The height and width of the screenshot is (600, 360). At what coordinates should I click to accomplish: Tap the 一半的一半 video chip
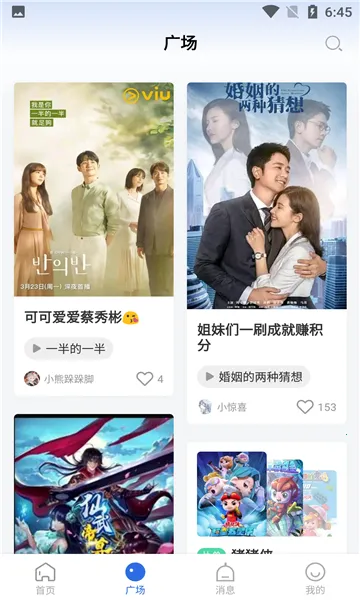[69, 348]
